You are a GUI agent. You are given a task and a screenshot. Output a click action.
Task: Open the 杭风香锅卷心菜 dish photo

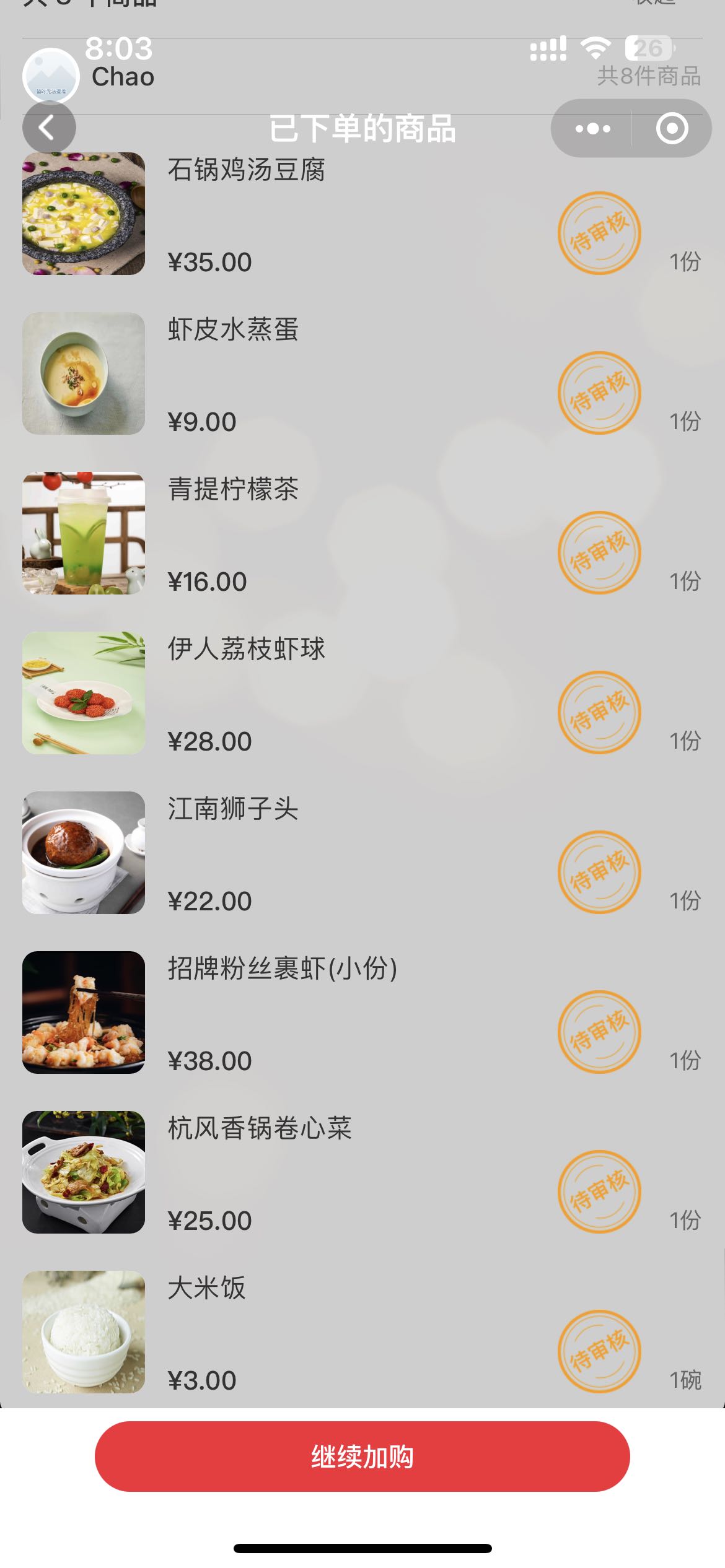(x=84, y=1172)
